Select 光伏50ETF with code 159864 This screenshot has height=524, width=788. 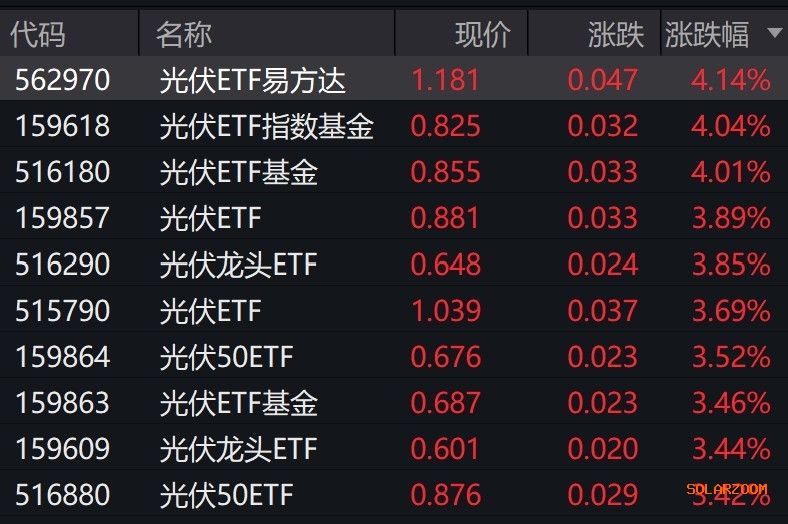coord(226,357)
